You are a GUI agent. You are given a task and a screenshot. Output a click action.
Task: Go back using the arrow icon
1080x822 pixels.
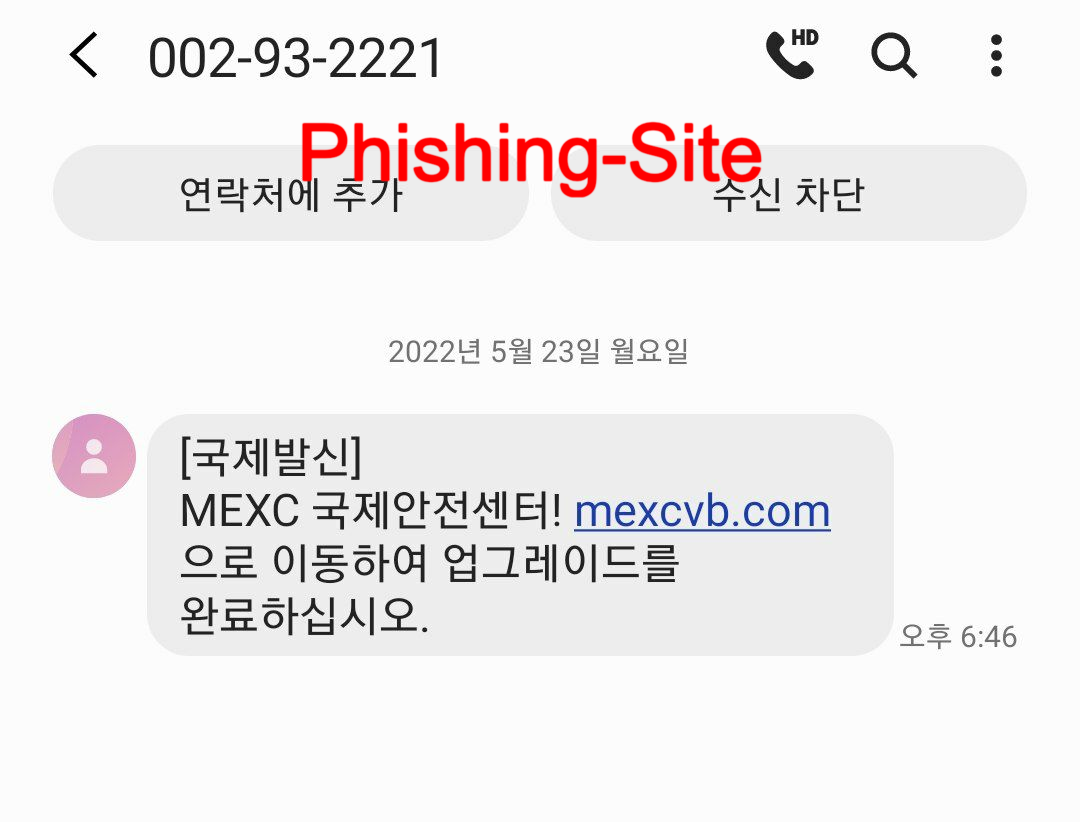84,55
